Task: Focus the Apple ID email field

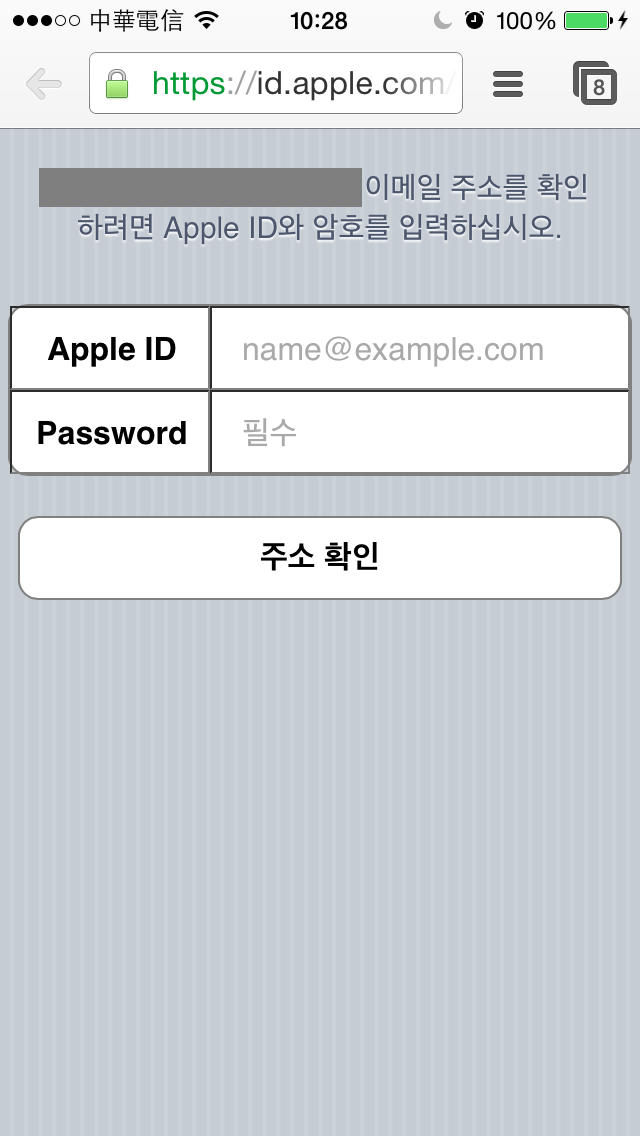Action: pos(420,349)
